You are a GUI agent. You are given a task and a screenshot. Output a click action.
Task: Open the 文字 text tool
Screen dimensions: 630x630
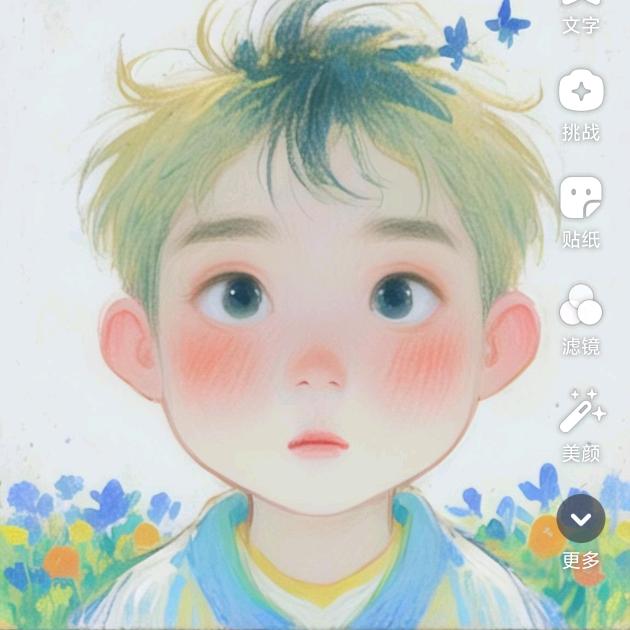coord(581,17)
